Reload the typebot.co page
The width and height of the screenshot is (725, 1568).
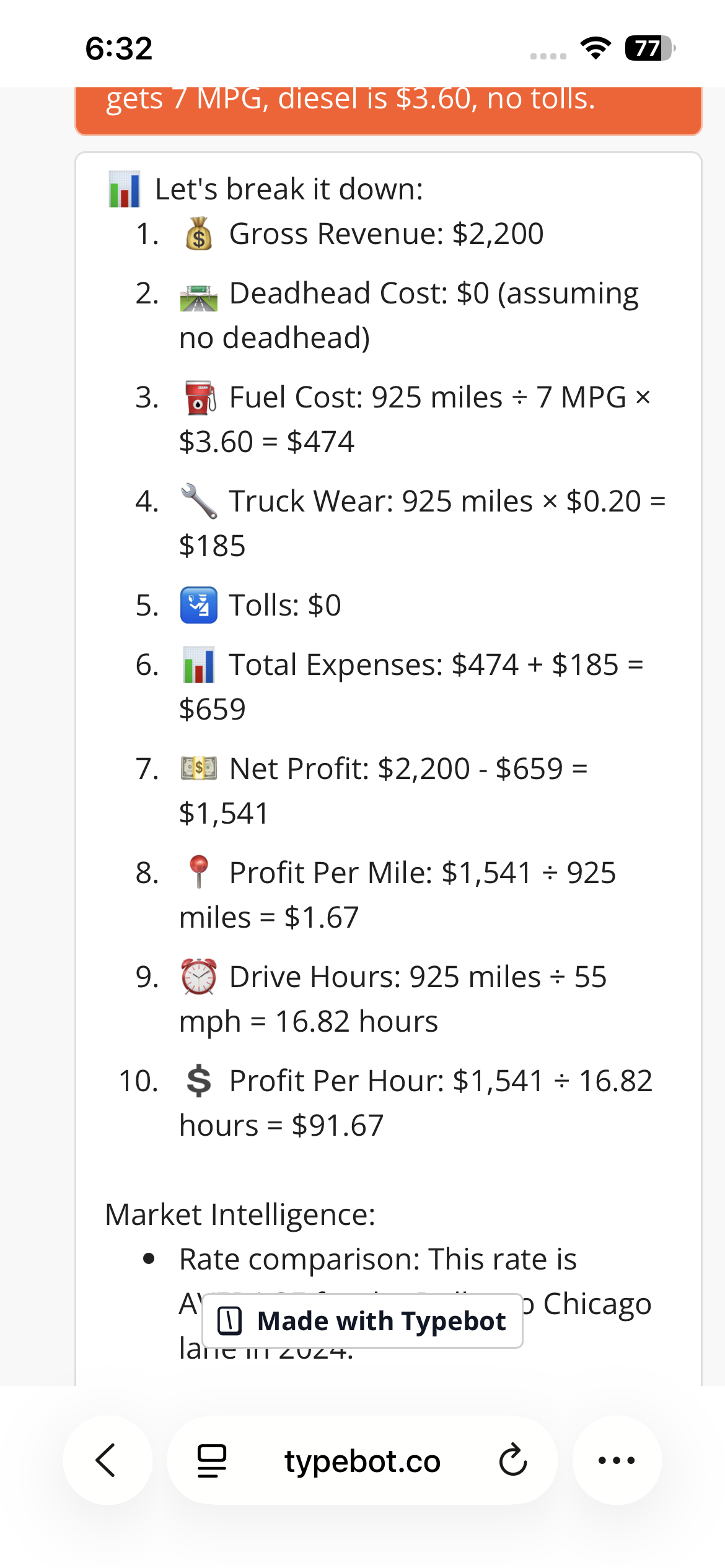[513, 1460]
